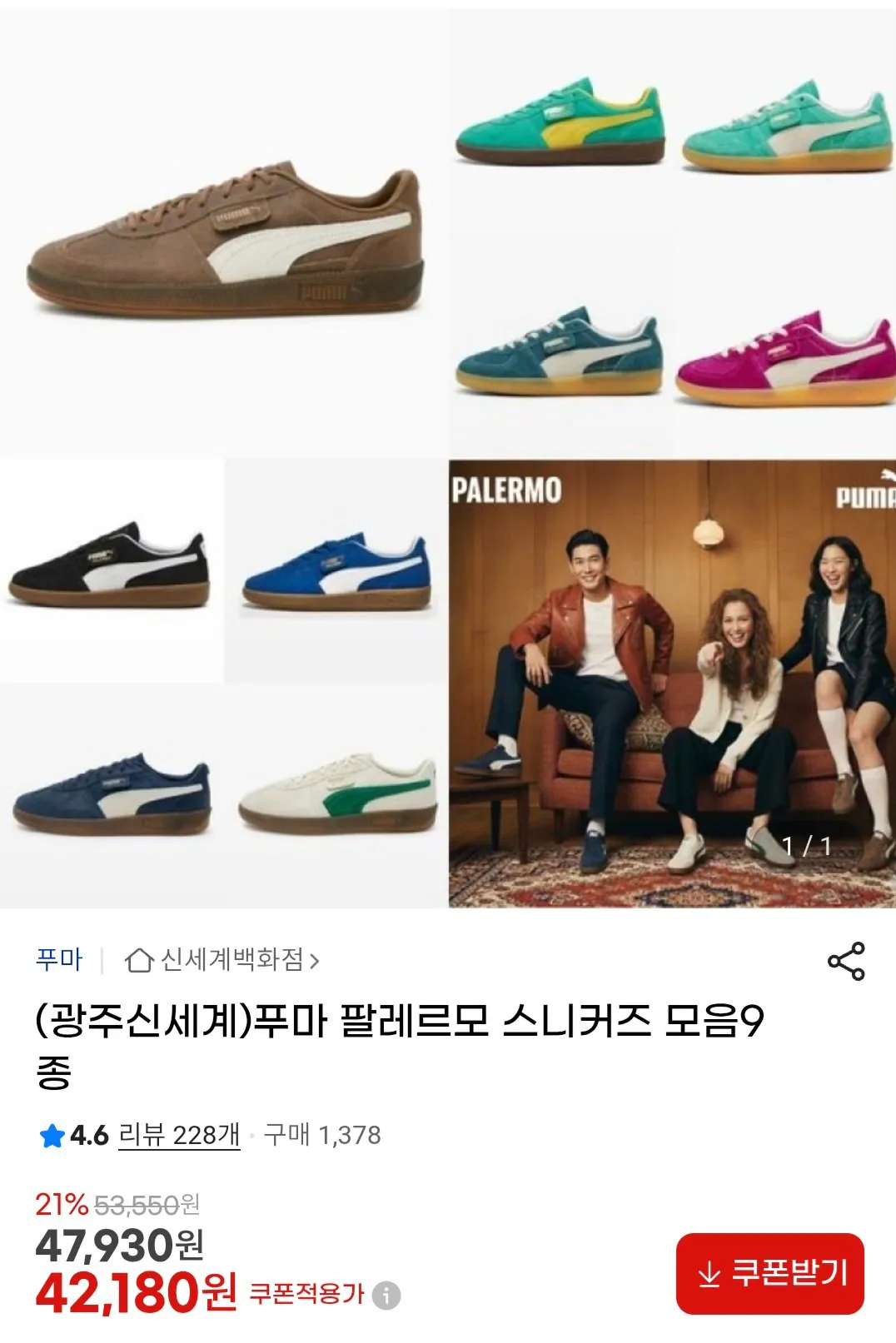Tap the download icon on 쿠폰받기 button
896x1343 pixels.
(712, 1272)
